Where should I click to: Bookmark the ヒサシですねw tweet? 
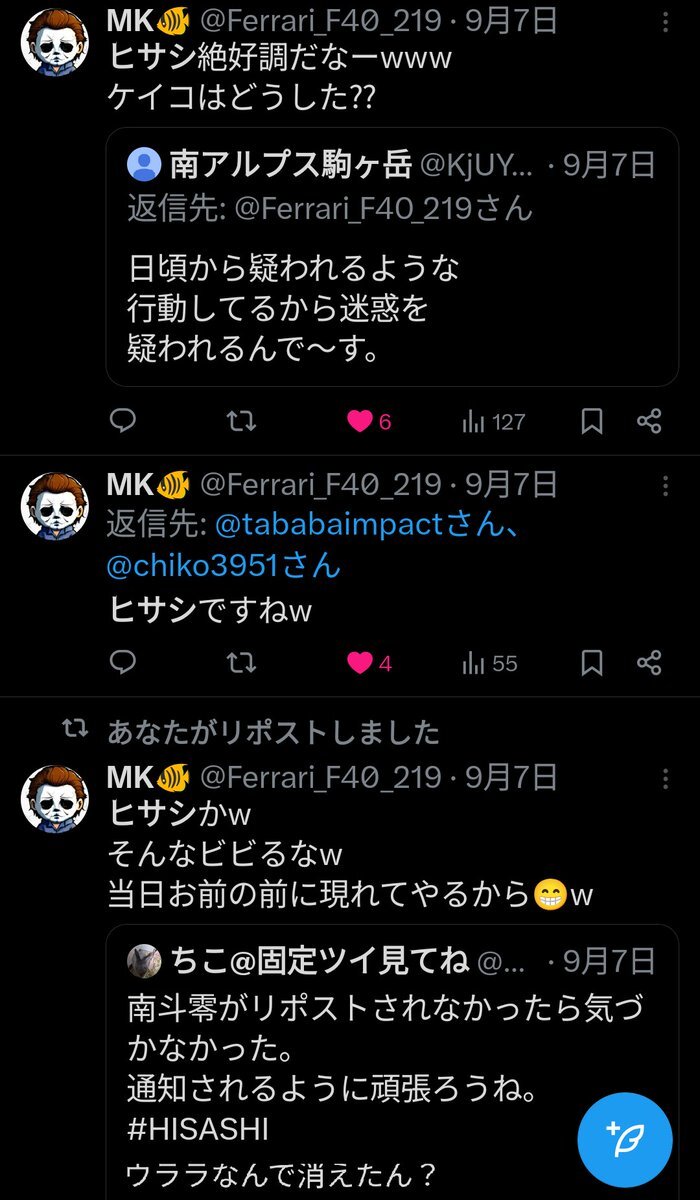(592, 662)
